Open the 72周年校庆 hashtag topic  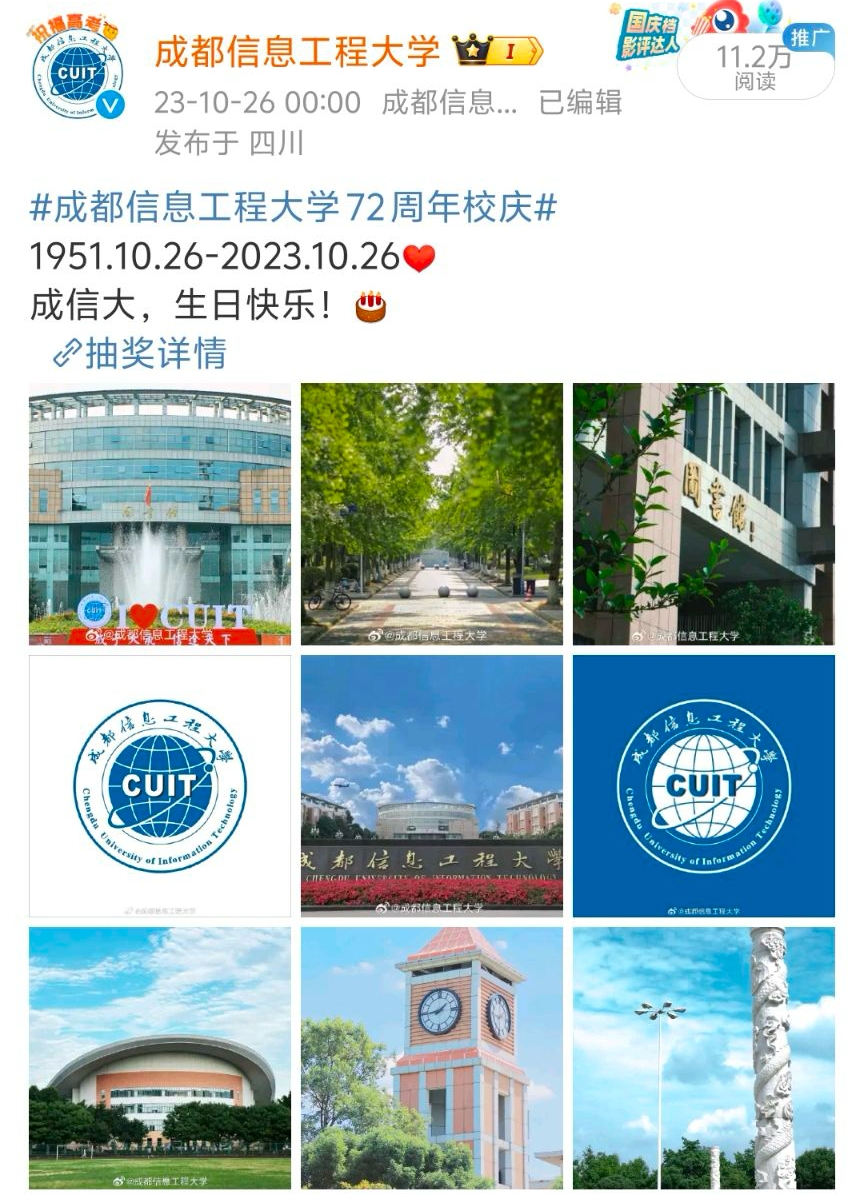tap(293, 209)
